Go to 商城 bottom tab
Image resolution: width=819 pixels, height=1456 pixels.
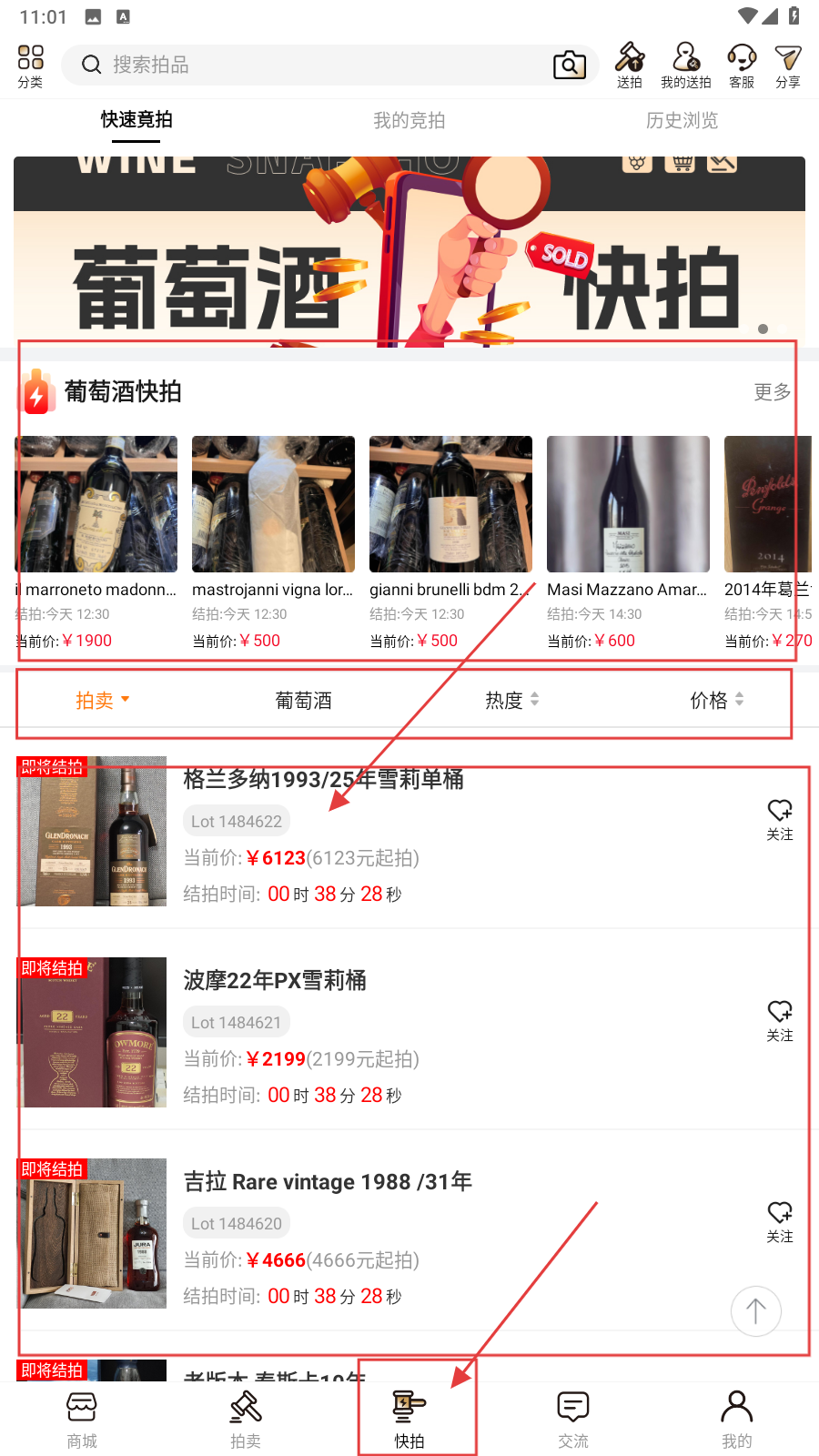coord(82,1419)
